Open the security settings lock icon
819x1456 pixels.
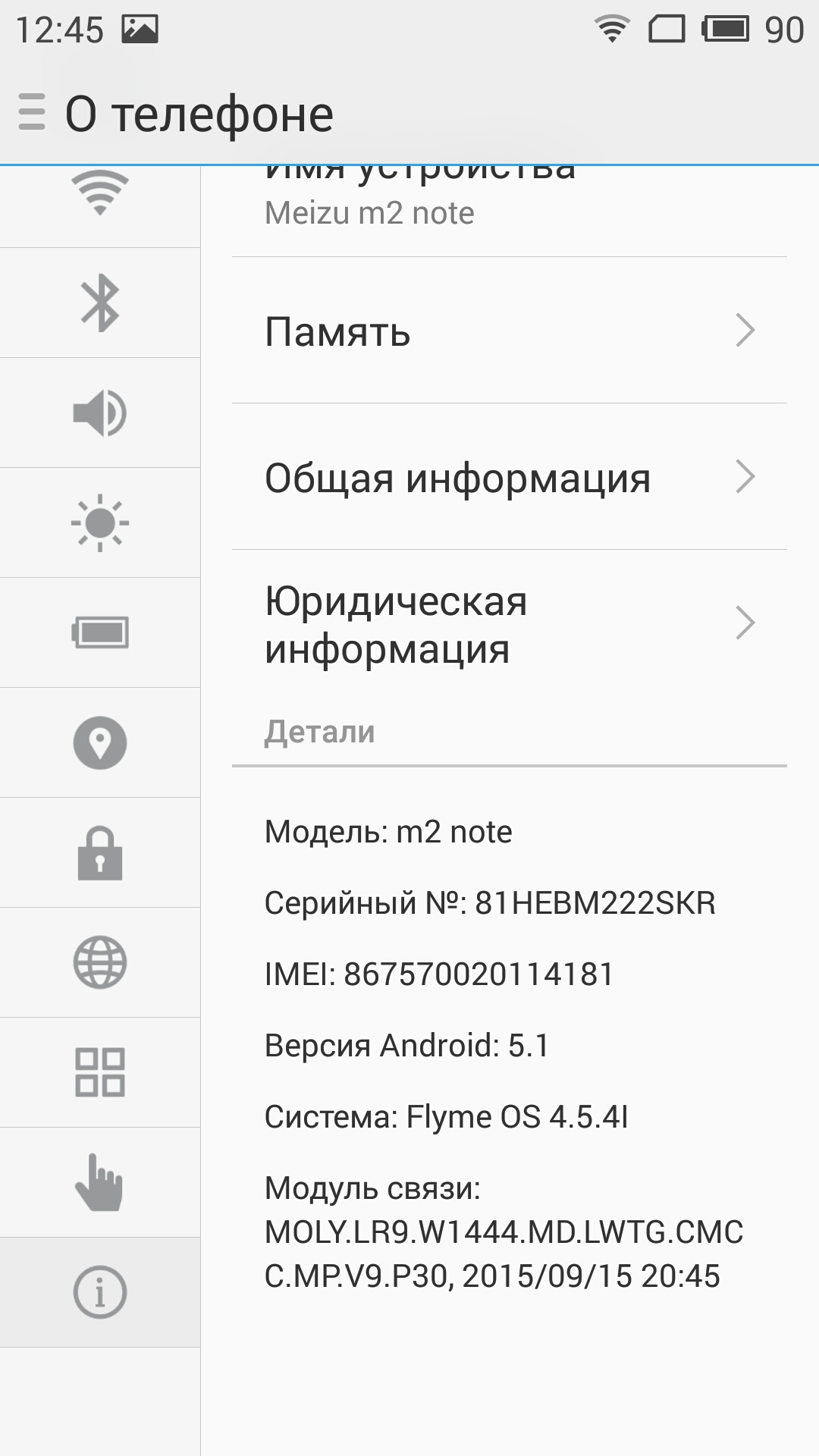coord(100,852)
